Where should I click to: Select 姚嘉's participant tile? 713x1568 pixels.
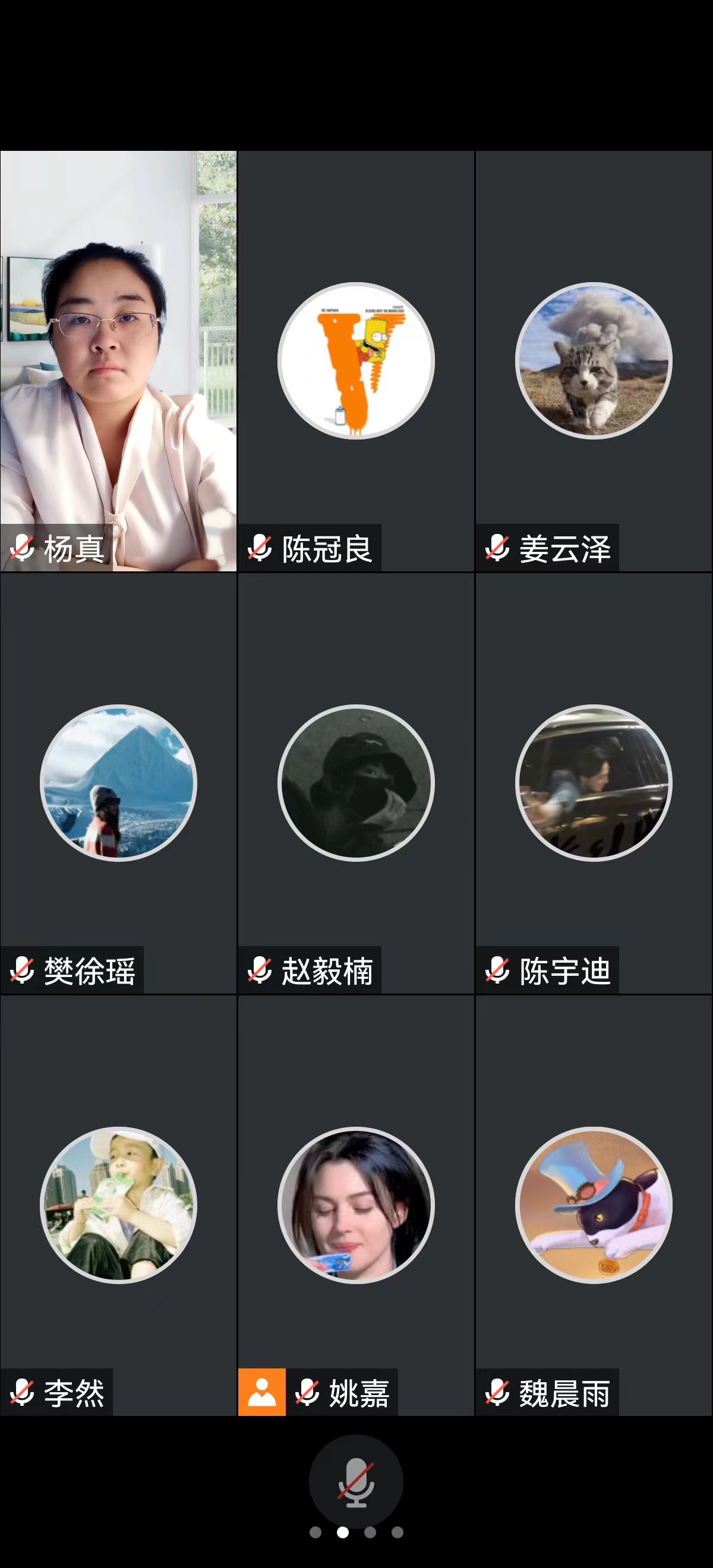tap(355, 1205)
